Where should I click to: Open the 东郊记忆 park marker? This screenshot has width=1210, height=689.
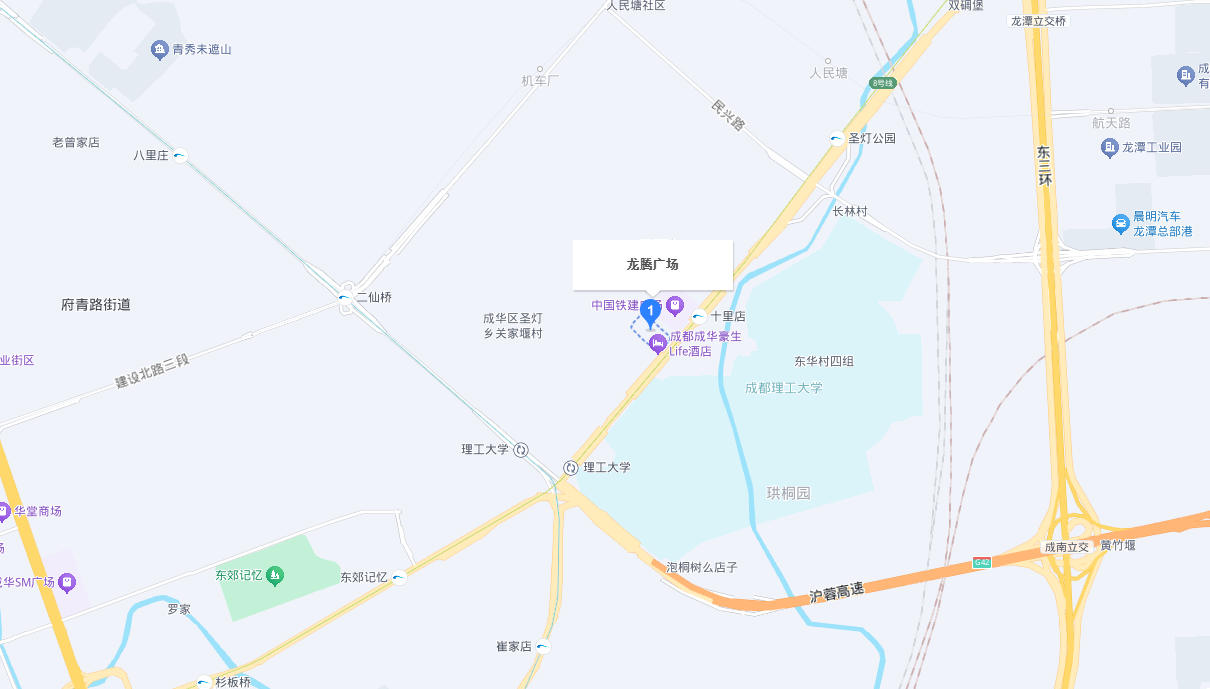[276, 576]
